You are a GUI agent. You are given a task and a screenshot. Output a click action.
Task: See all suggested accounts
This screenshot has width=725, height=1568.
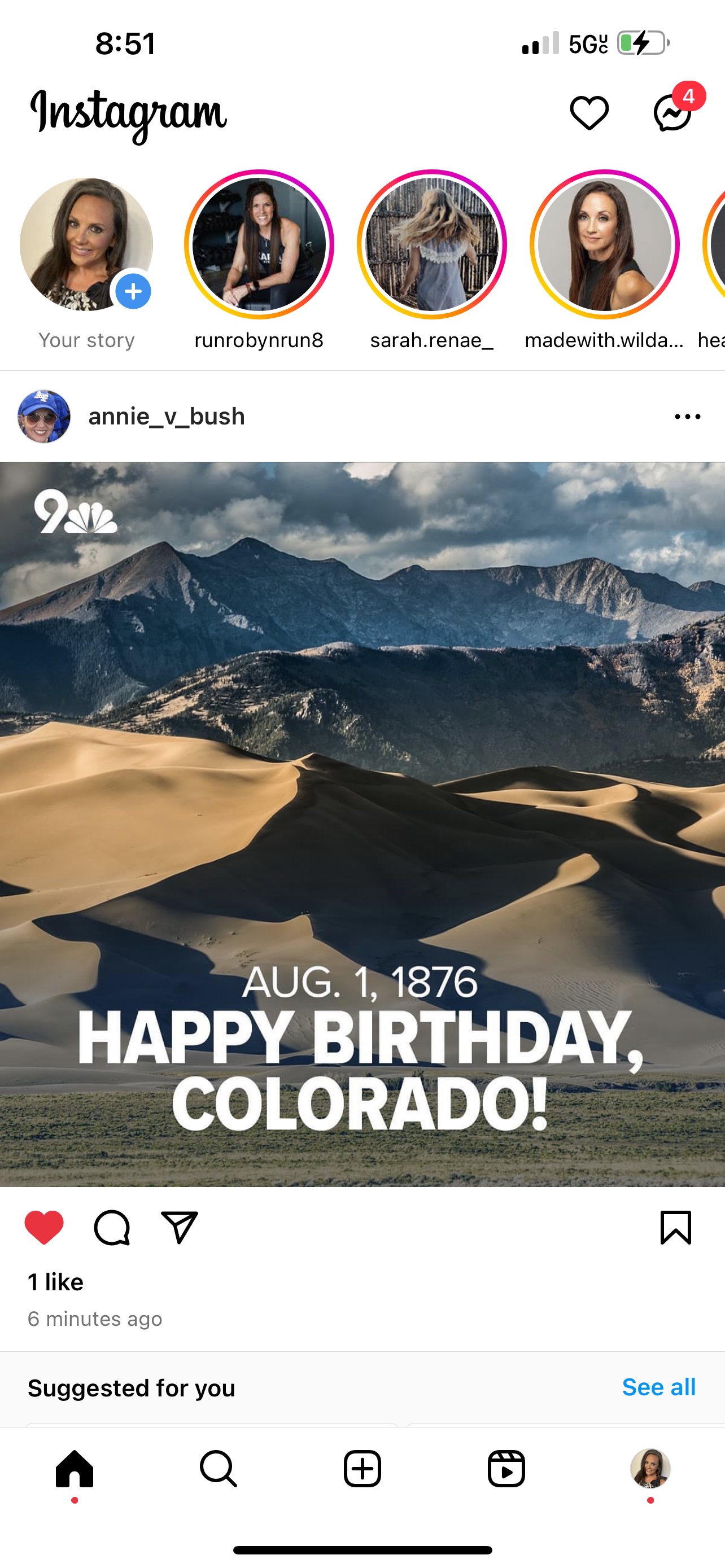tap(658, 1387)
